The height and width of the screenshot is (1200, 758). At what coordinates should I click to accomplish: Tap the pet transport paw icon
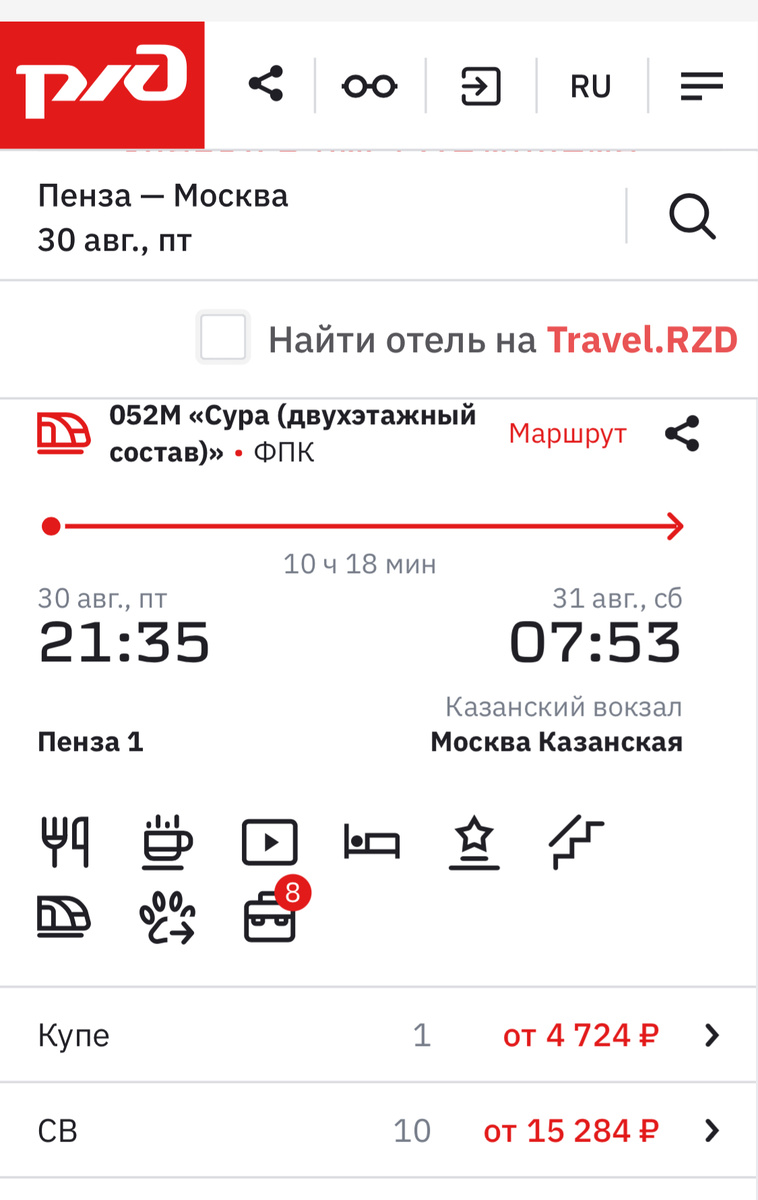(x=167, y=919)
